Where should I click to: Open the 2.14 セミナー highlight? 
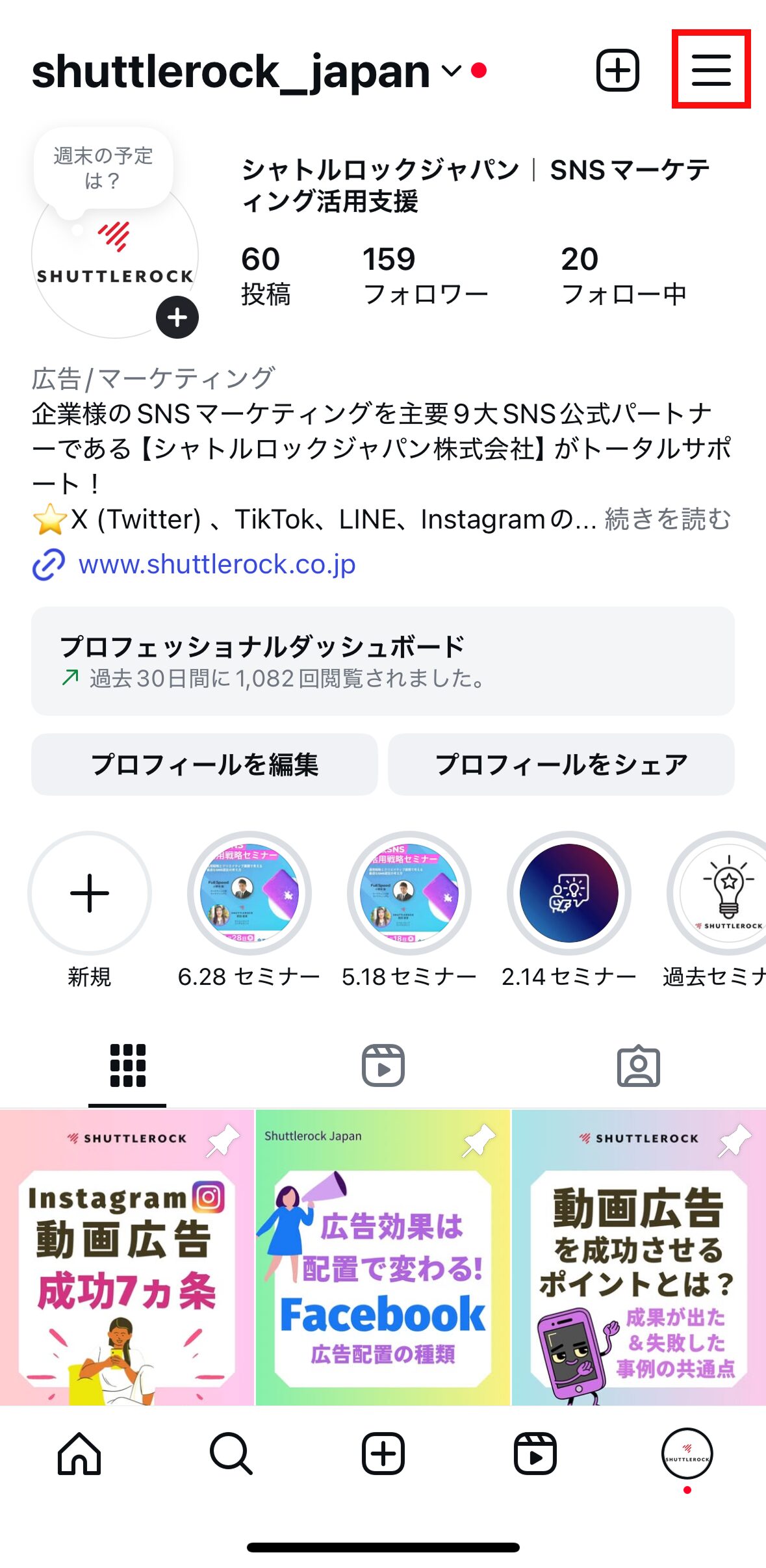[x=568, y=894]
